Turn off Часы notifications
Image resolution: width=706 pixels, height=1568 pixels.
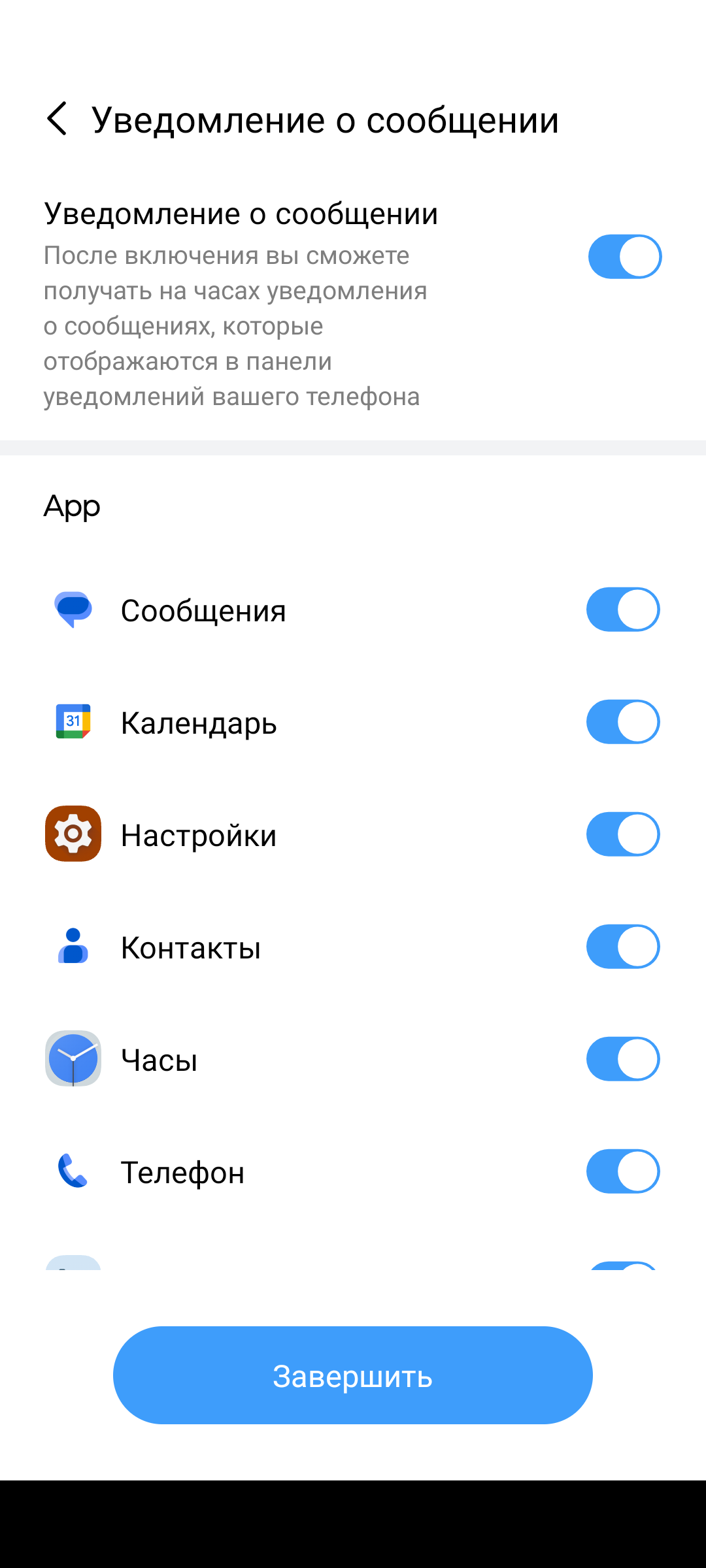click(623, 1059)
